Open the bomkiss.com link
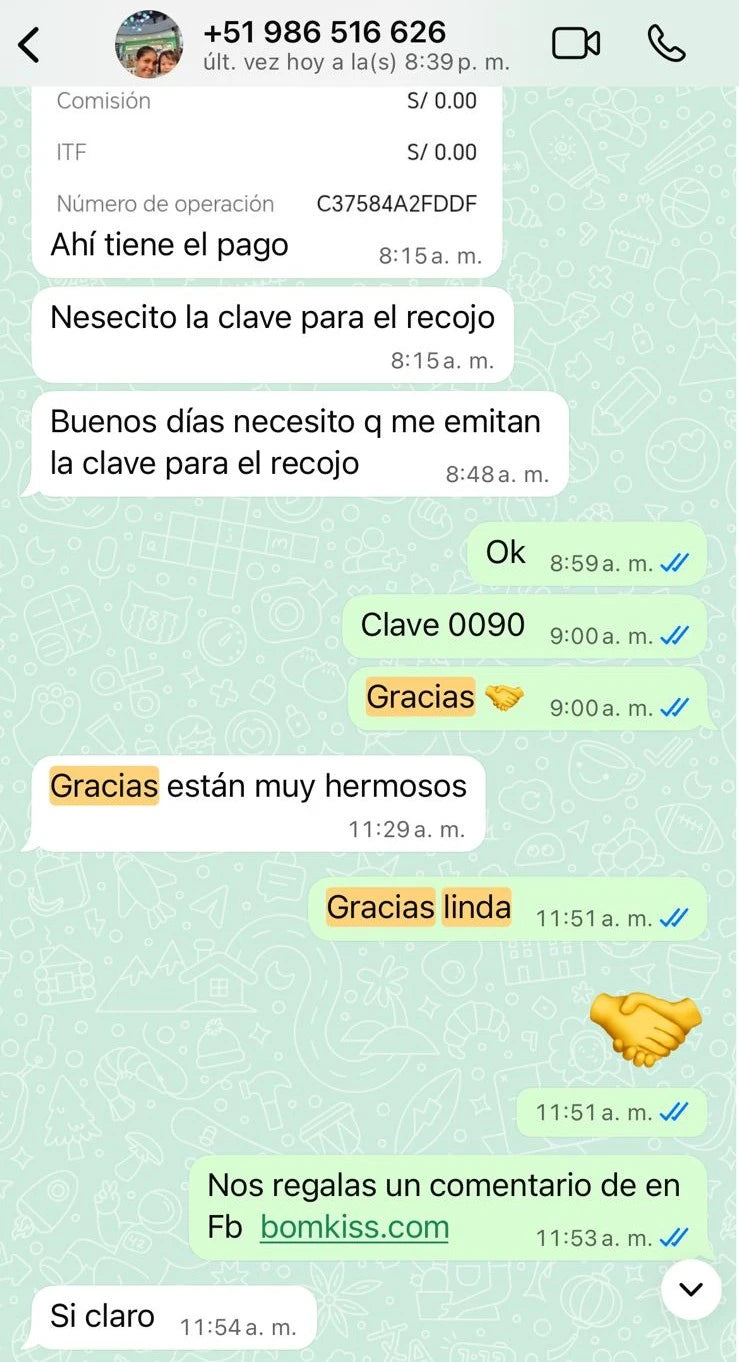739x1362 pixels. pyautogui.click(x=354, y=1227)
